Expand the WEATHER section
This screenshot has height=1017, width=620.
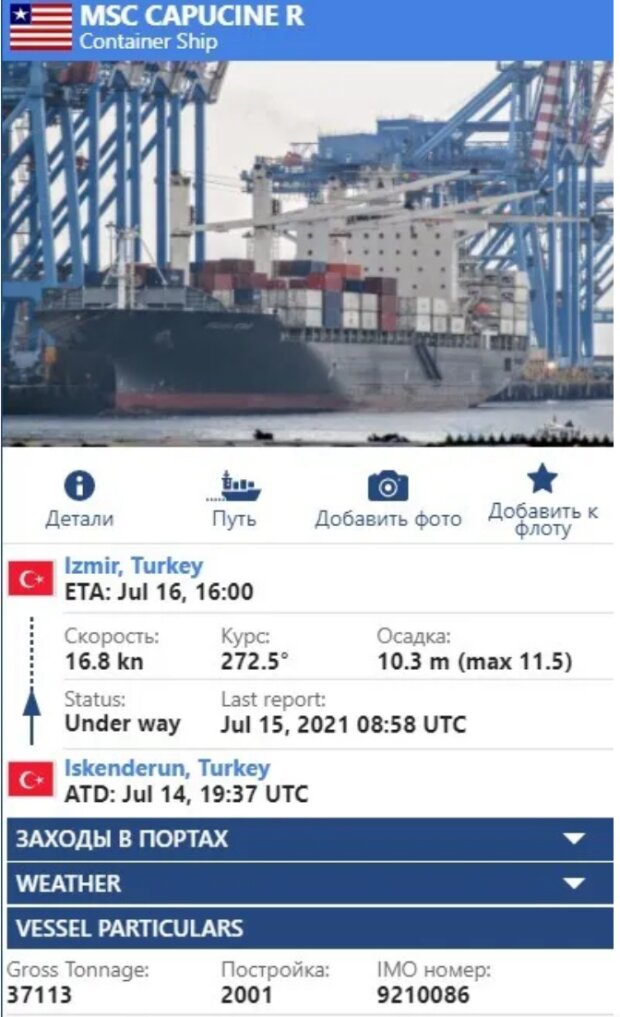pos(310,884)
